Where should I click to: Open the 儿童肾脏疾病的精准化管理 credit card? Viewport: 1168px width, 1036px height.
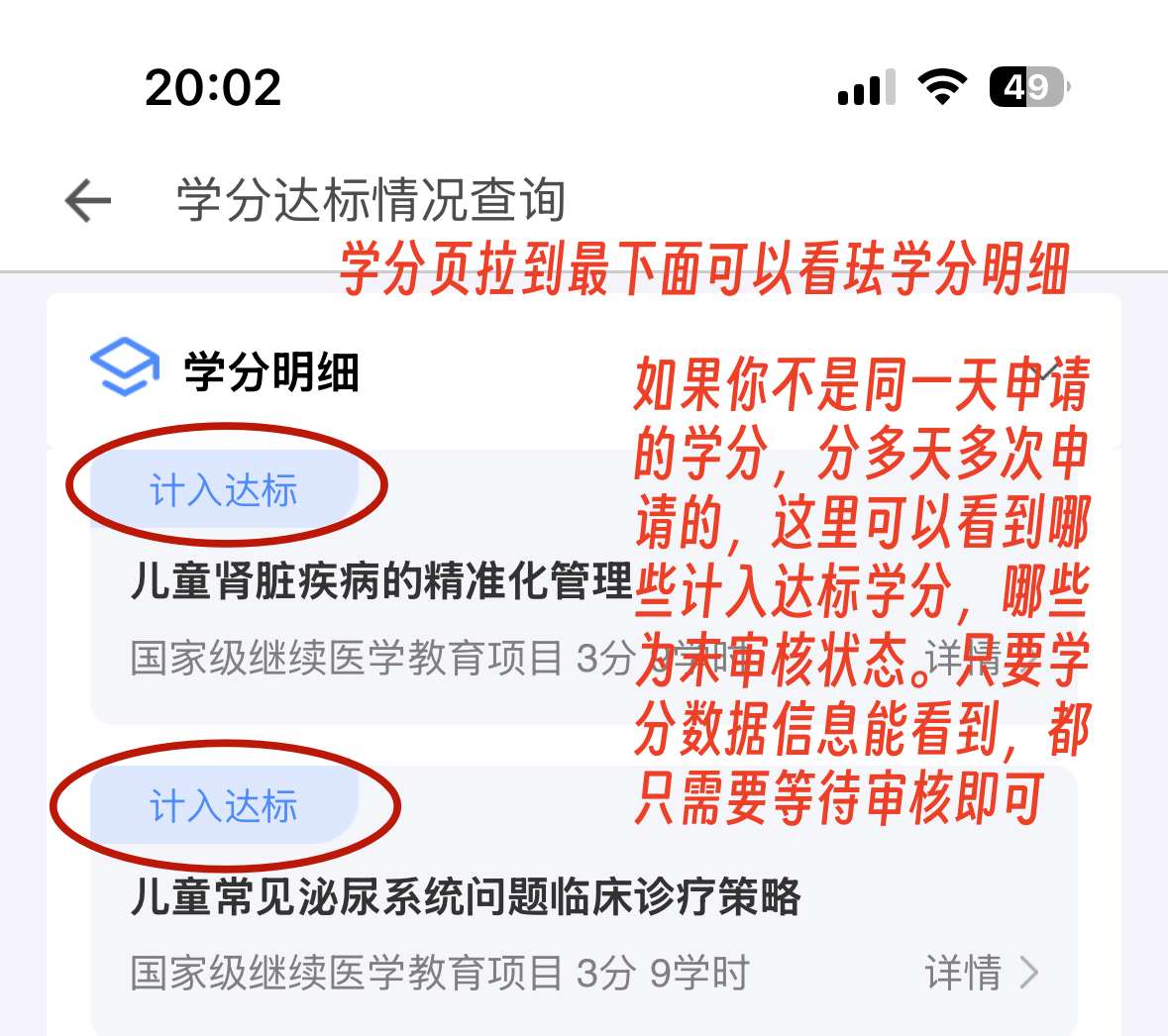(x=381, y=582)
